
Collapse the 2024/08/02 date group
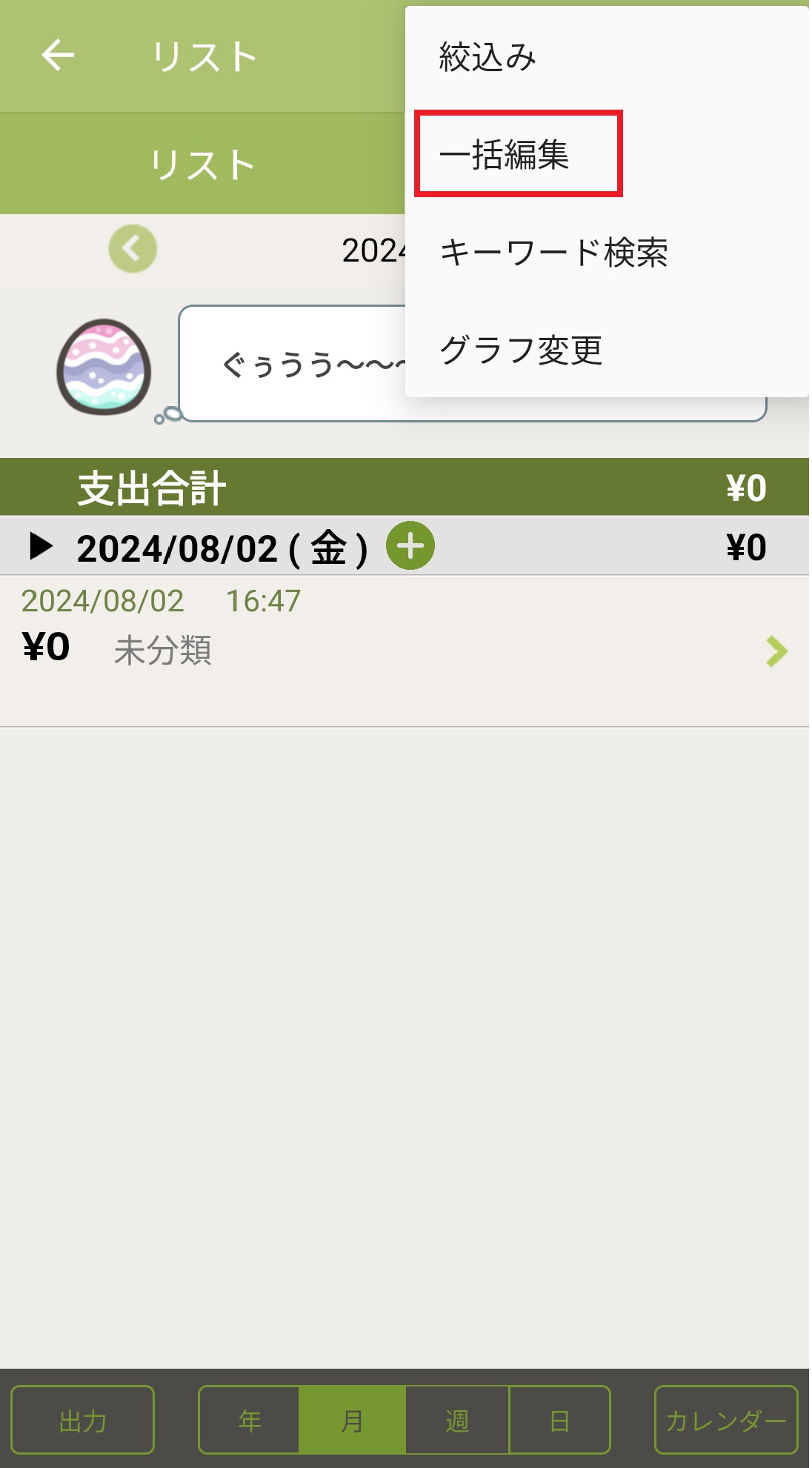pyautogui.click(x=41, y=547)
